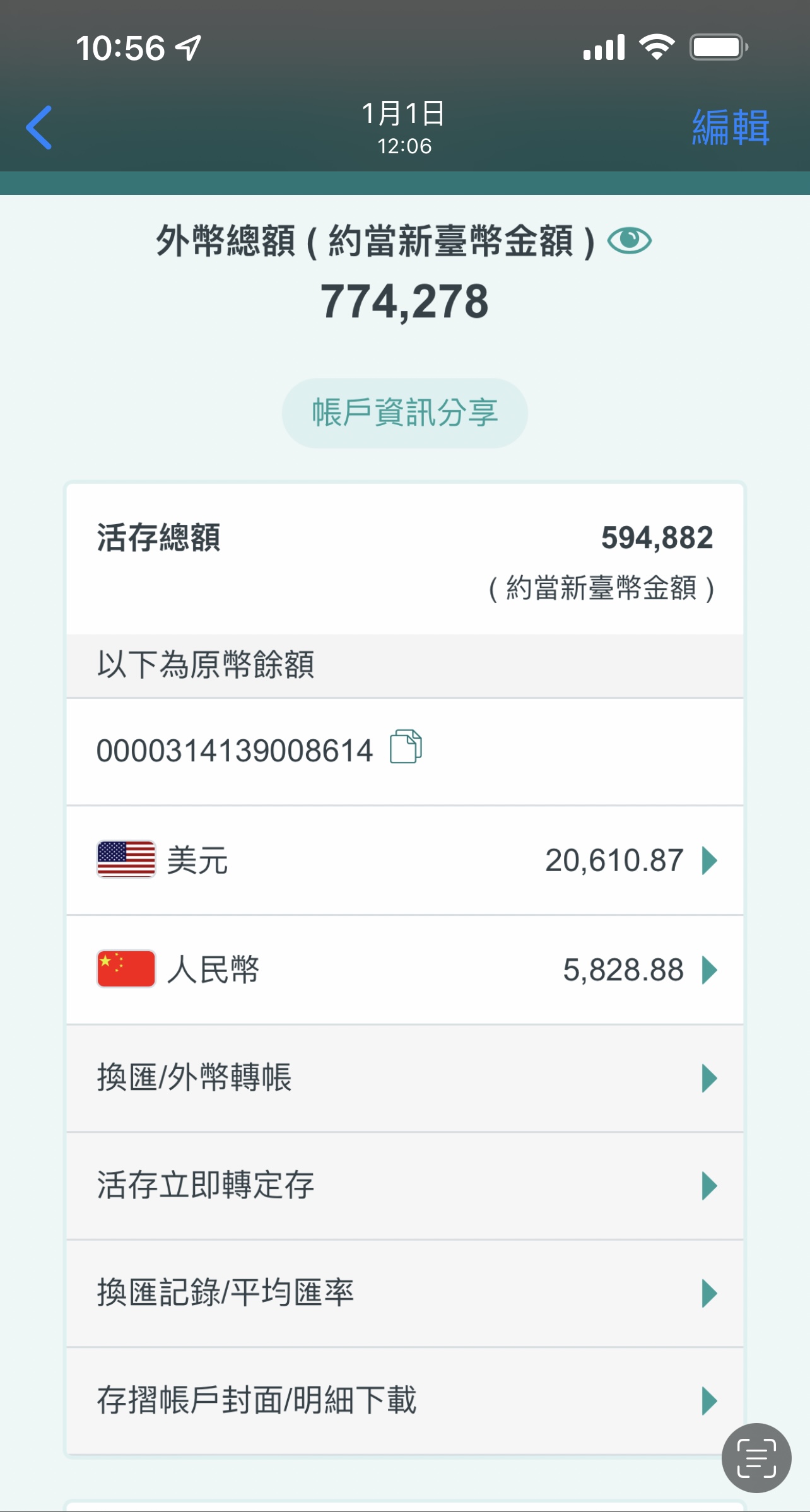The image size is (810, 1512).
Task: Hide the total amount with the eye icon
Action: pos(629,240)
